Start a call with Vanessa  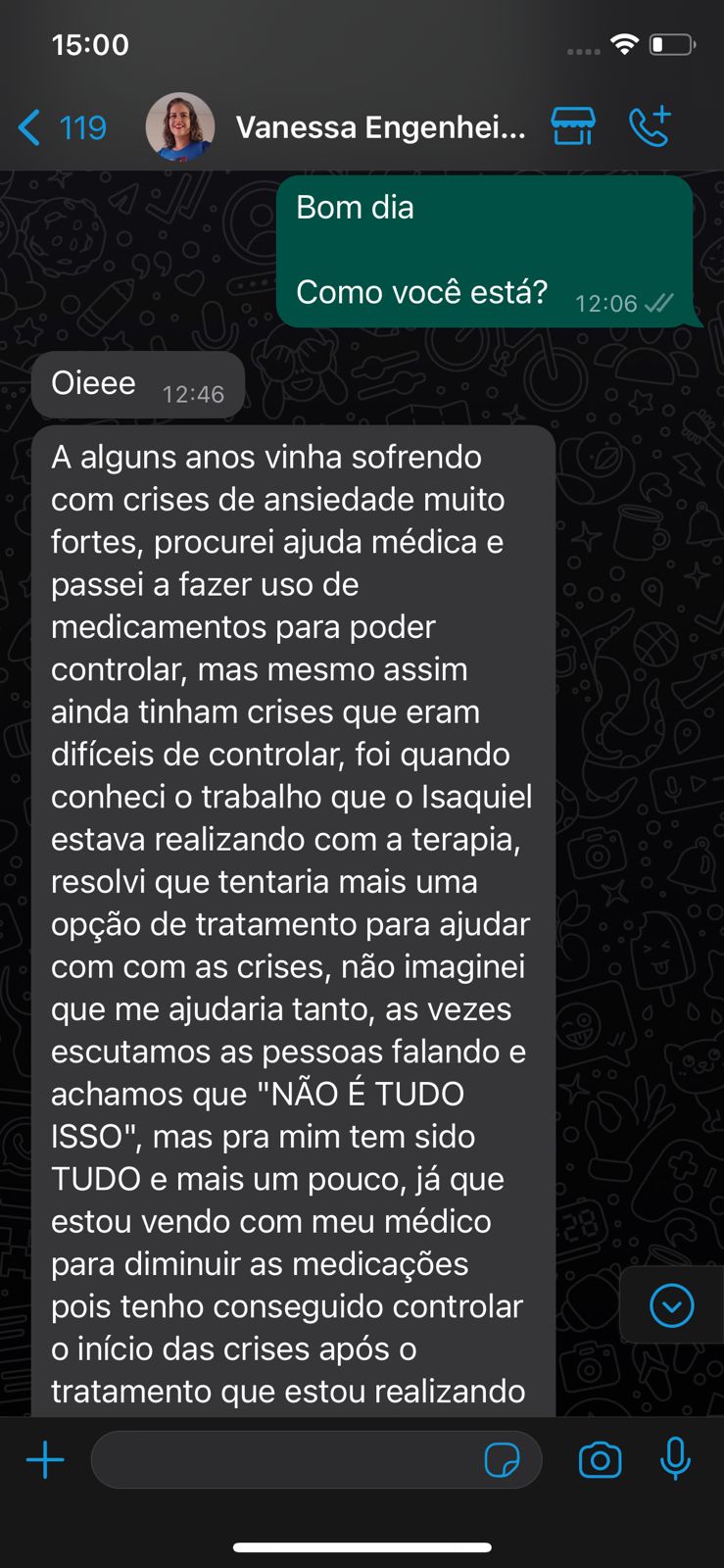(x=650, y=126)
